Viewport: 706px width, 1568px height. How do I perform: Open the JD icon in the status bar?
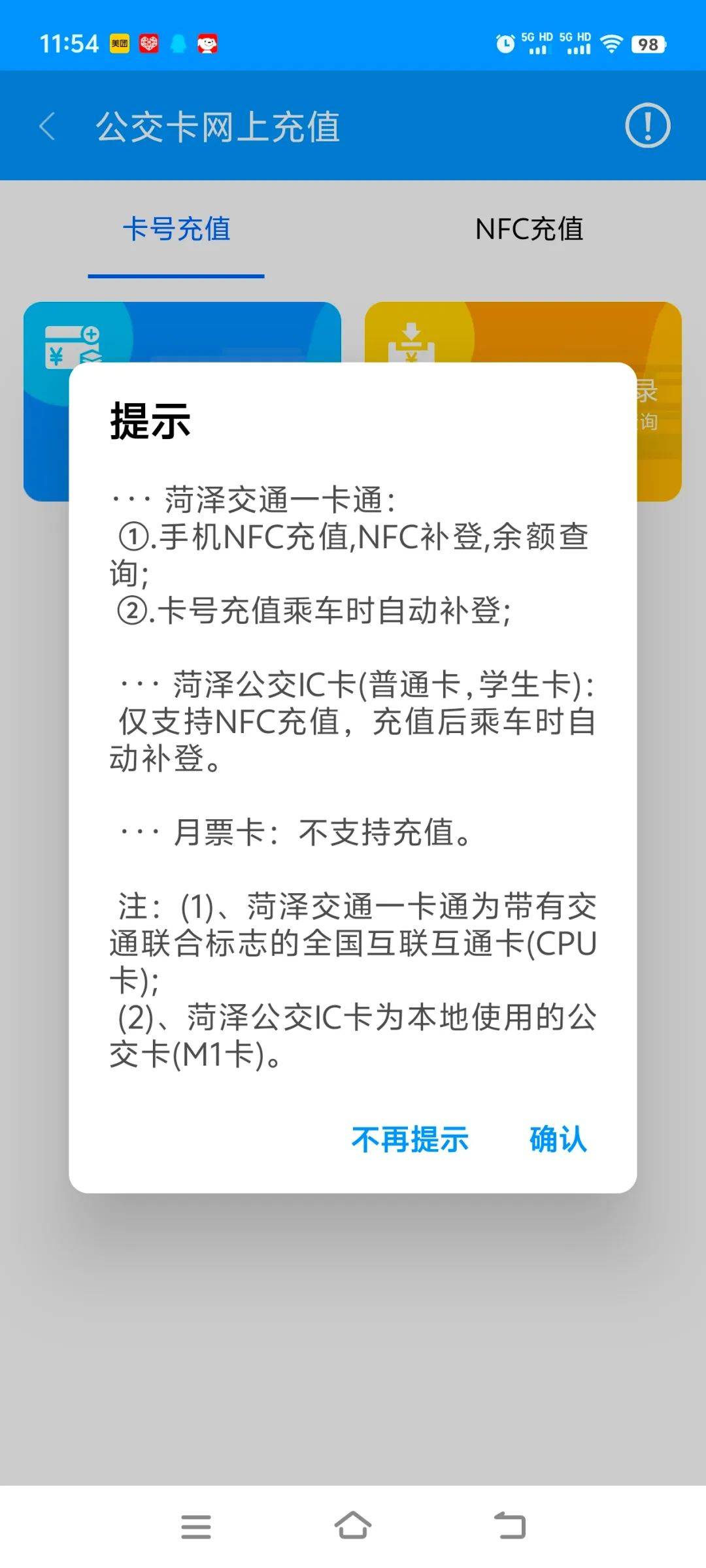coord(208,43)
